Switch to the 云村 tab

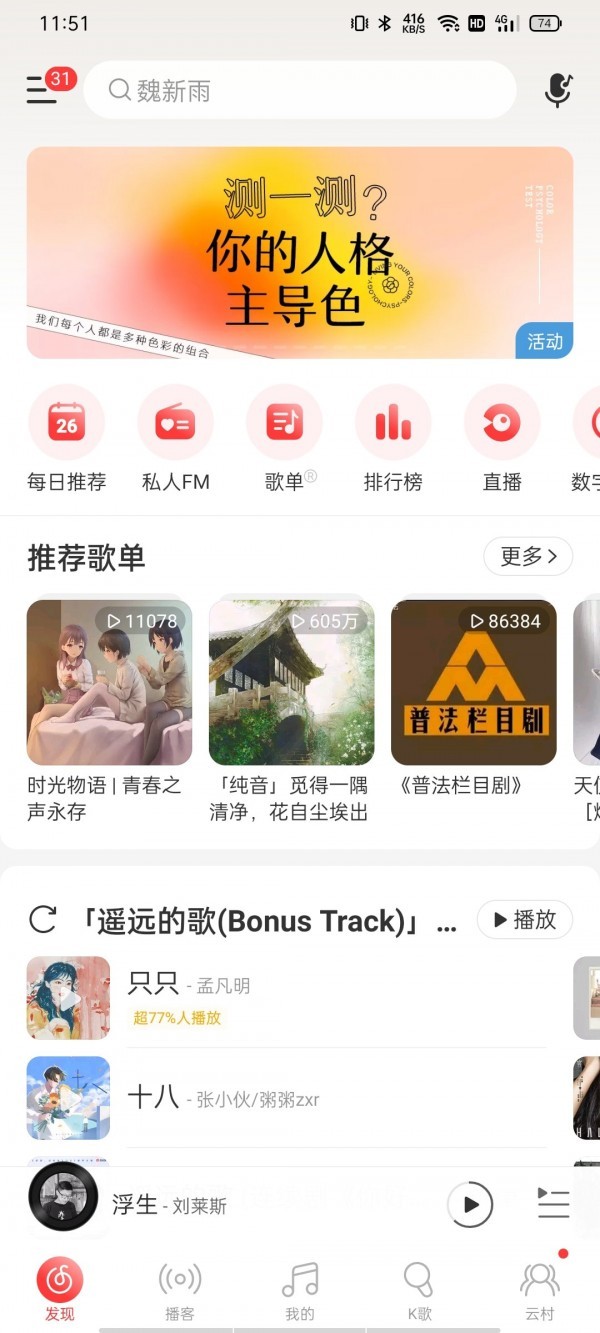pos(540,1290)
